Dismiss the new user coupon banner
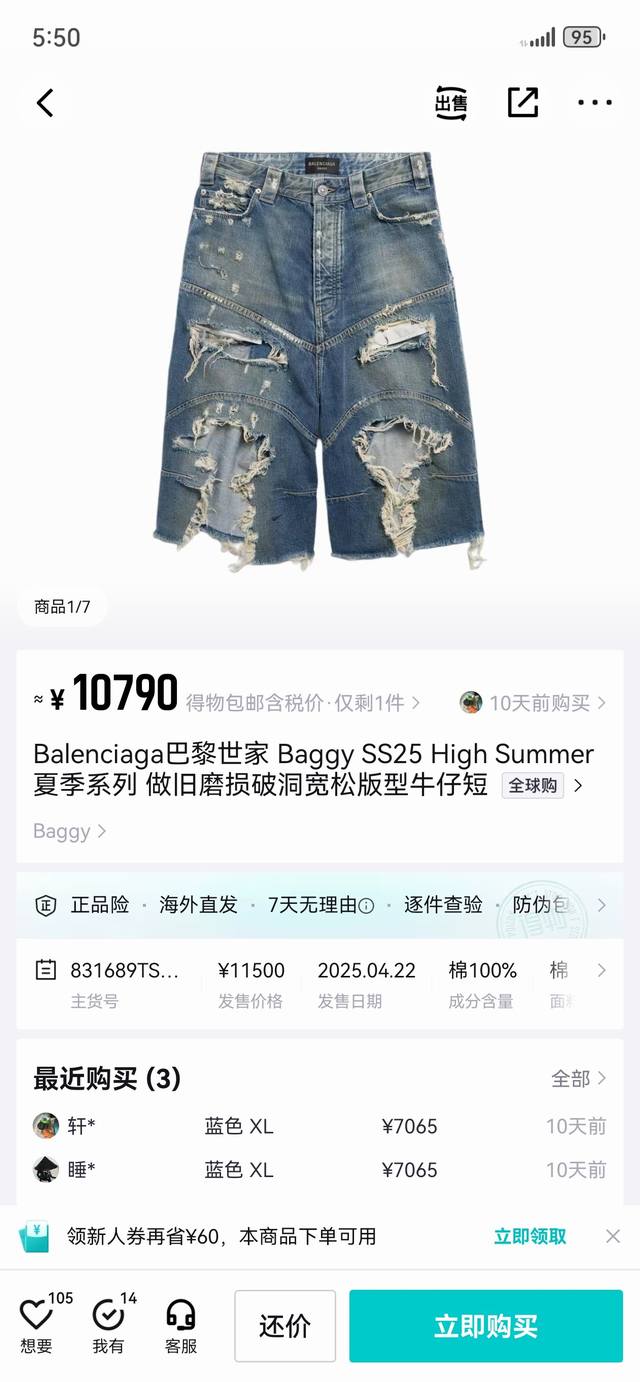The image size is (640, 1382). point(613,1236)
